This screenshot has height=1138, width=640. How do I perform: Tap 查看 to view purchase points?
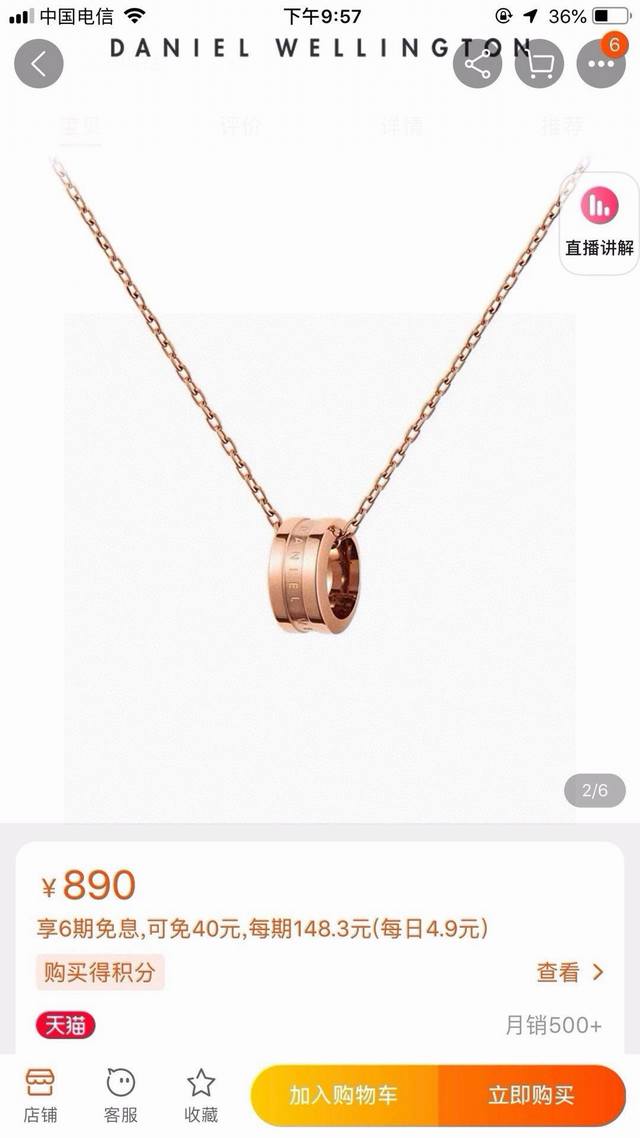(x=570, y=971)
